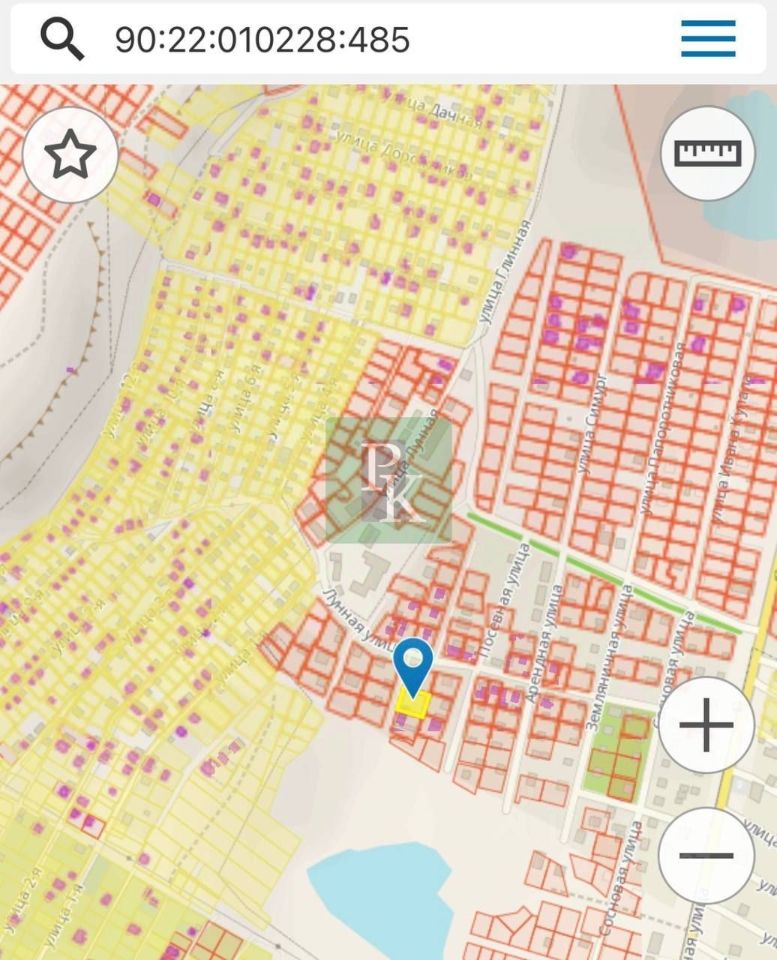This screenshot has width=777, height=960.
Task: Edit the cadastral number 90:22:010228:485
Action: click(263, 39)
